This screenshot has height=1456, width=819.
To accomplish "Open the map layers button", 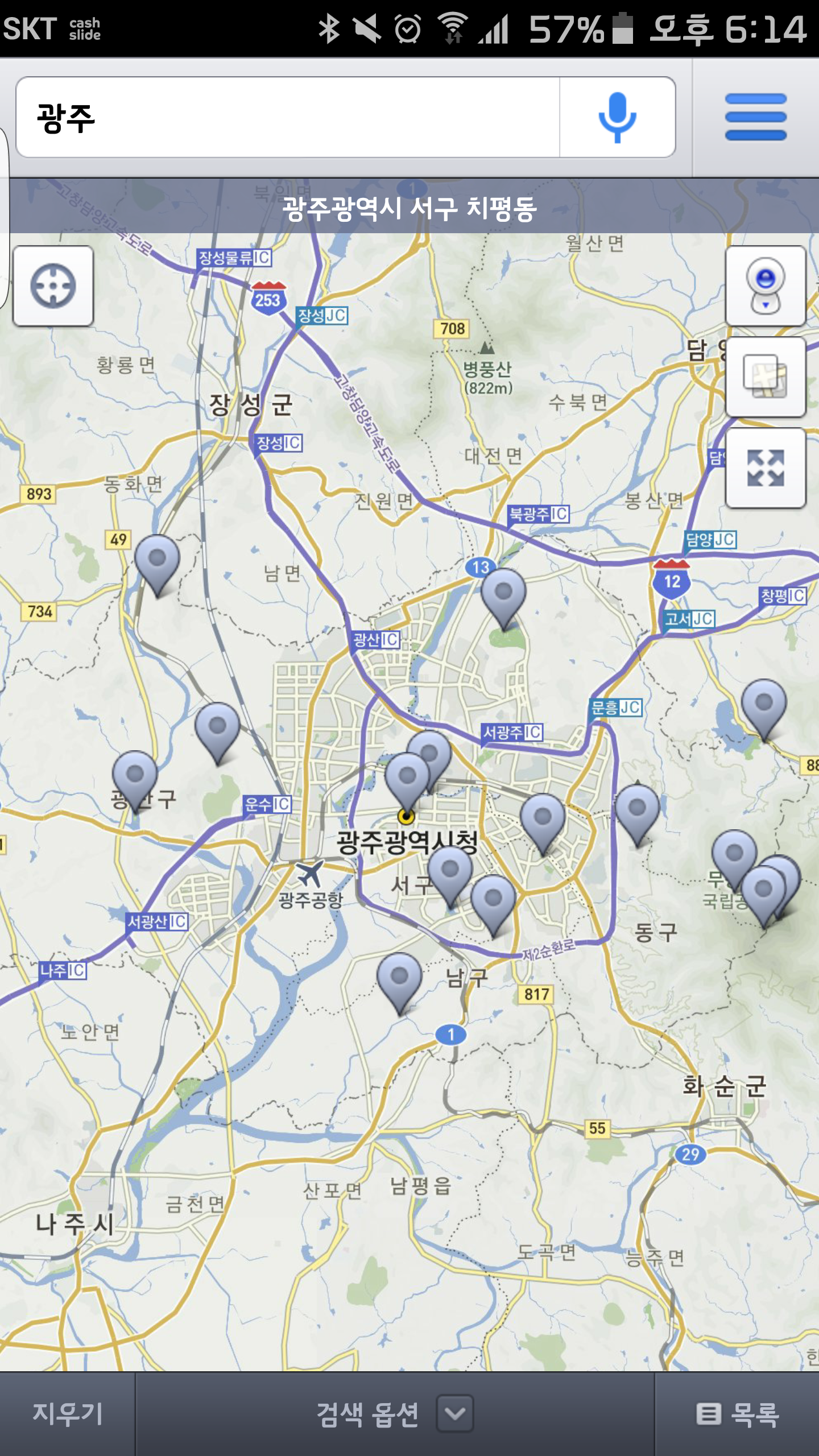I will tap(766, 377).
